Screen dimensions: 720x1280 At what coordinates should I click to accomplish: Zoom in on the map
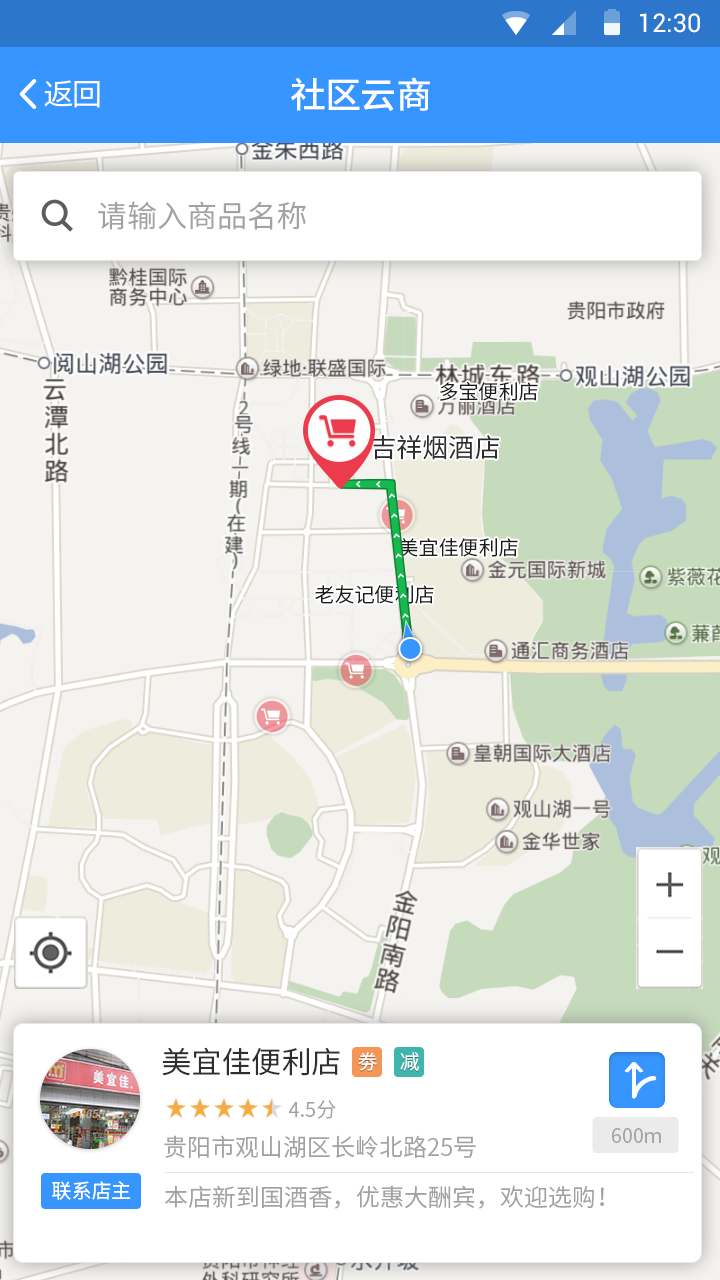669,884
